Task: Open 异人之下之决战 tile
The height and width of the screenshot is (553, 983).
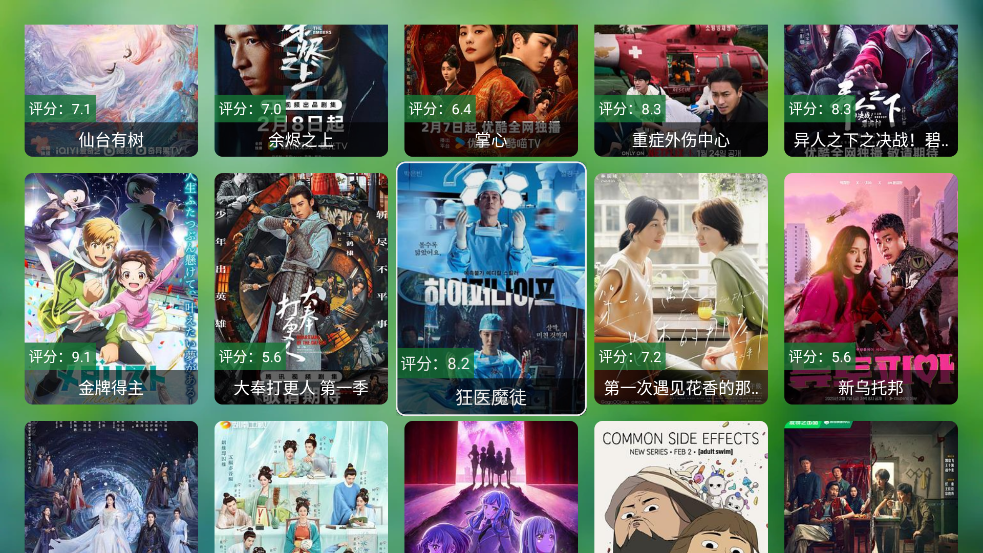Action: tap(871, 90)
